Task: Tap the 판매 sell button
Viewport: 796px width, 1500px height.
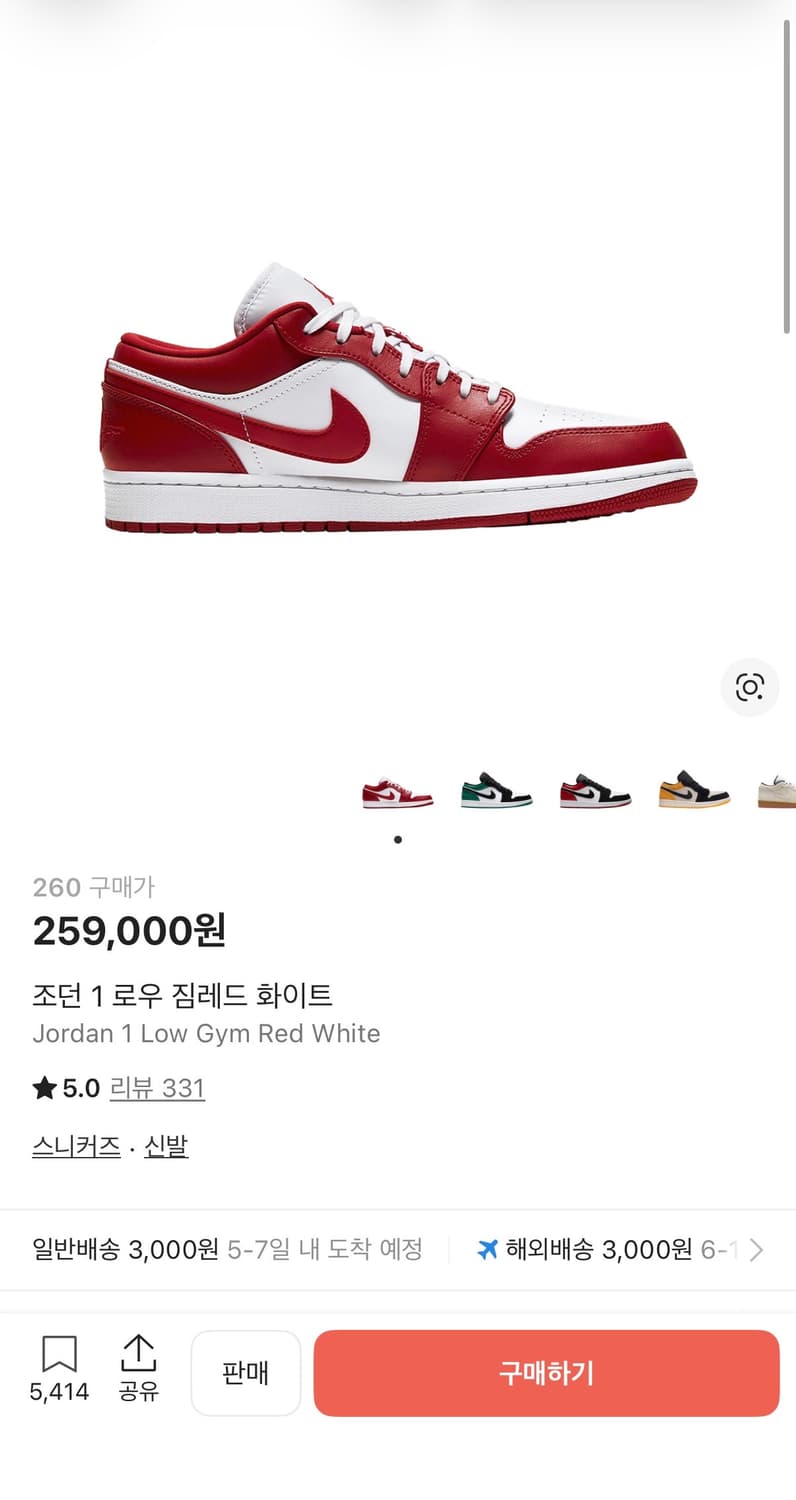Action: point(246,1373)
